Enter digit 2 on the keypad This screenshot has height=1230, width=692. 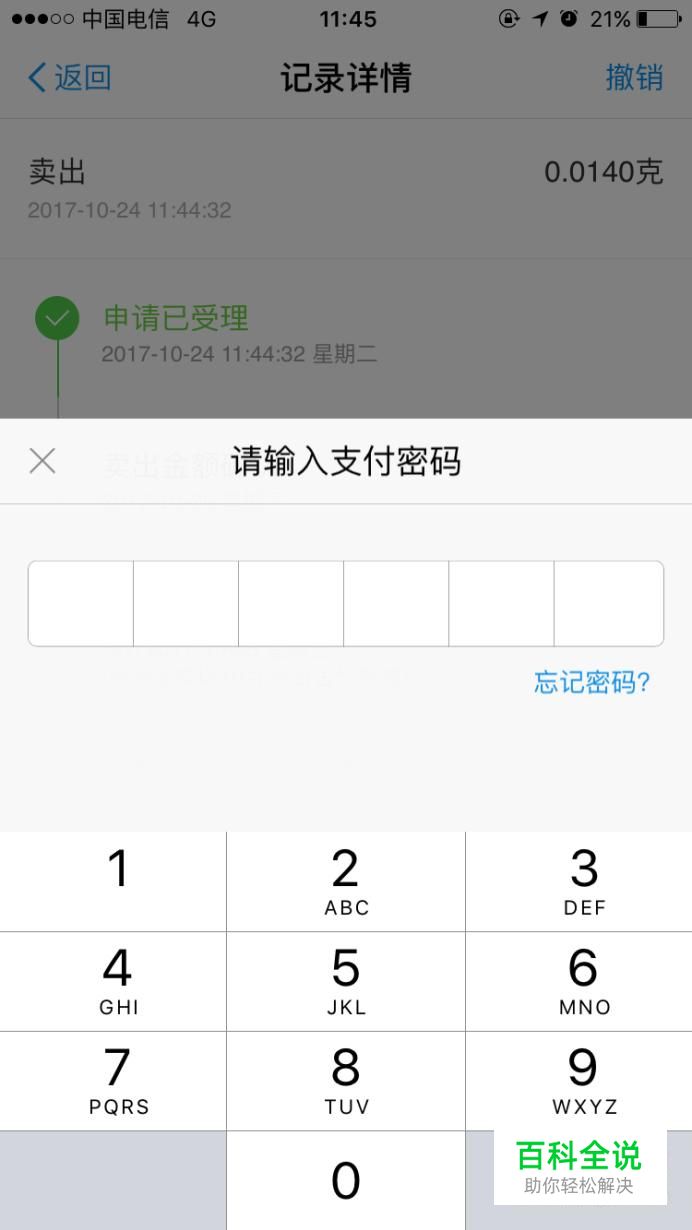346,882
